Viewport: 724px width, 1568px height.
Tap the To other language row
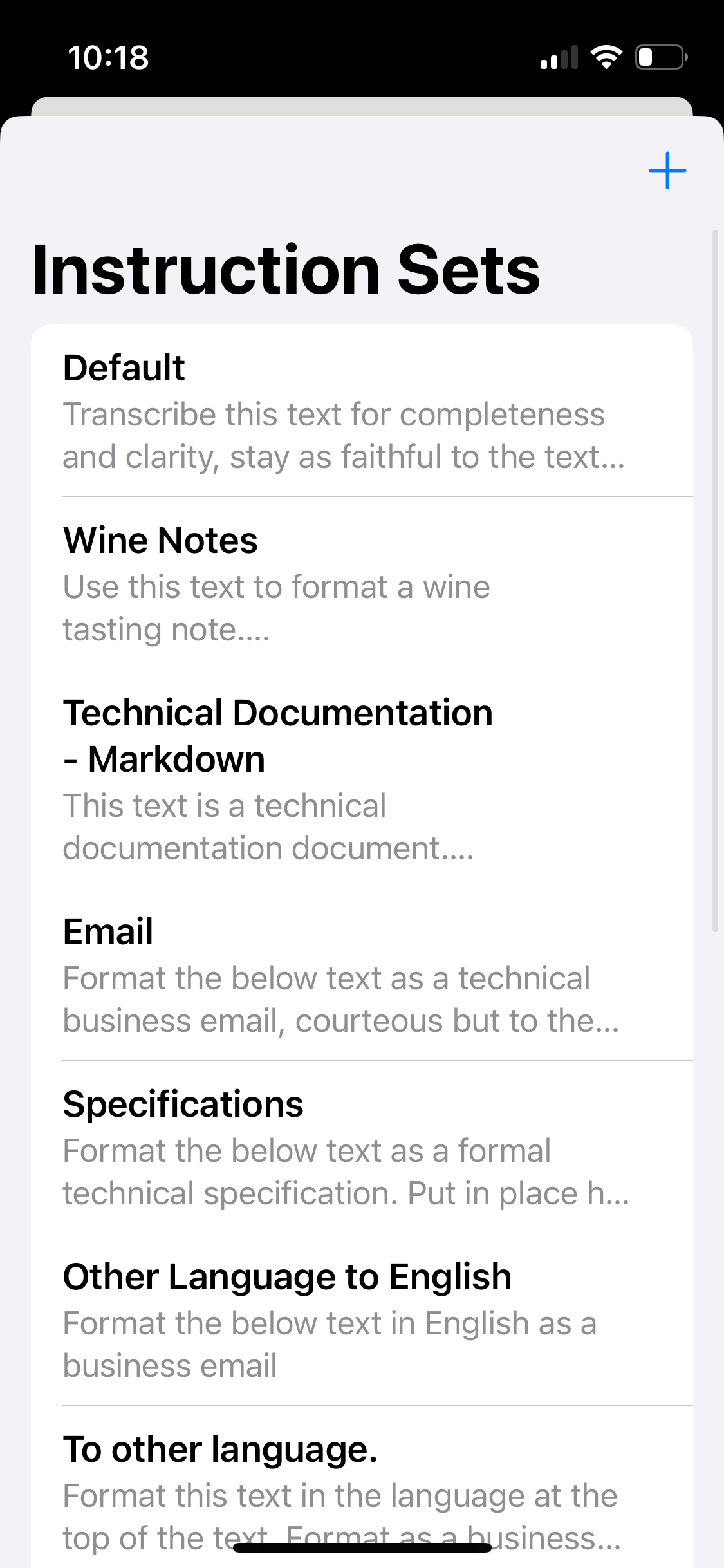(362, 1487)
